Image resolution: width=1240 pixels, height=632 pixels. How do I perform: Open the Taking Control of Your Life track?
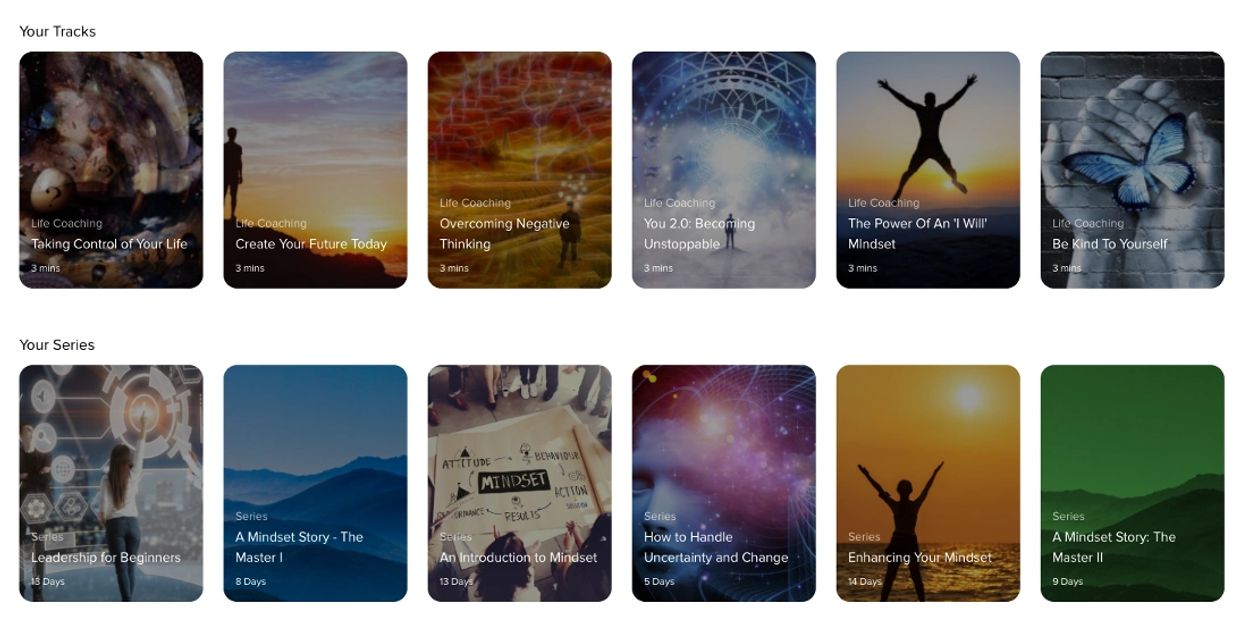tap(111, 170)
